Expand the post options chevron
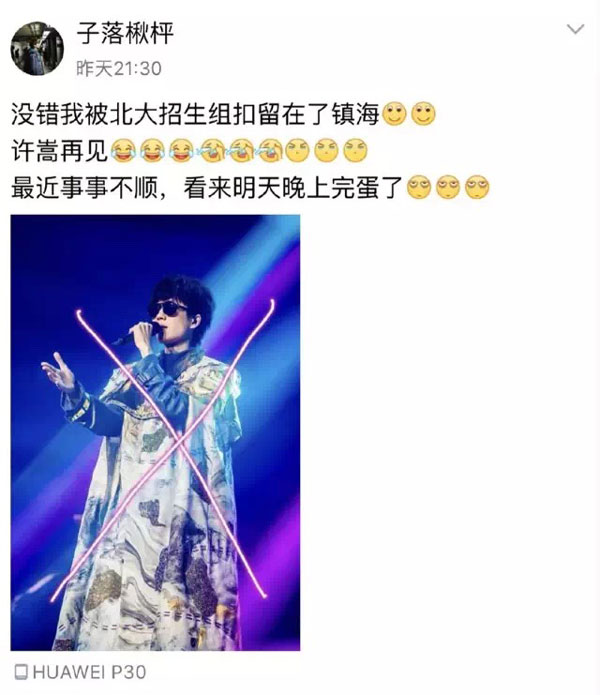The height and width of the screenshot is (695, 600). [575, 30]
